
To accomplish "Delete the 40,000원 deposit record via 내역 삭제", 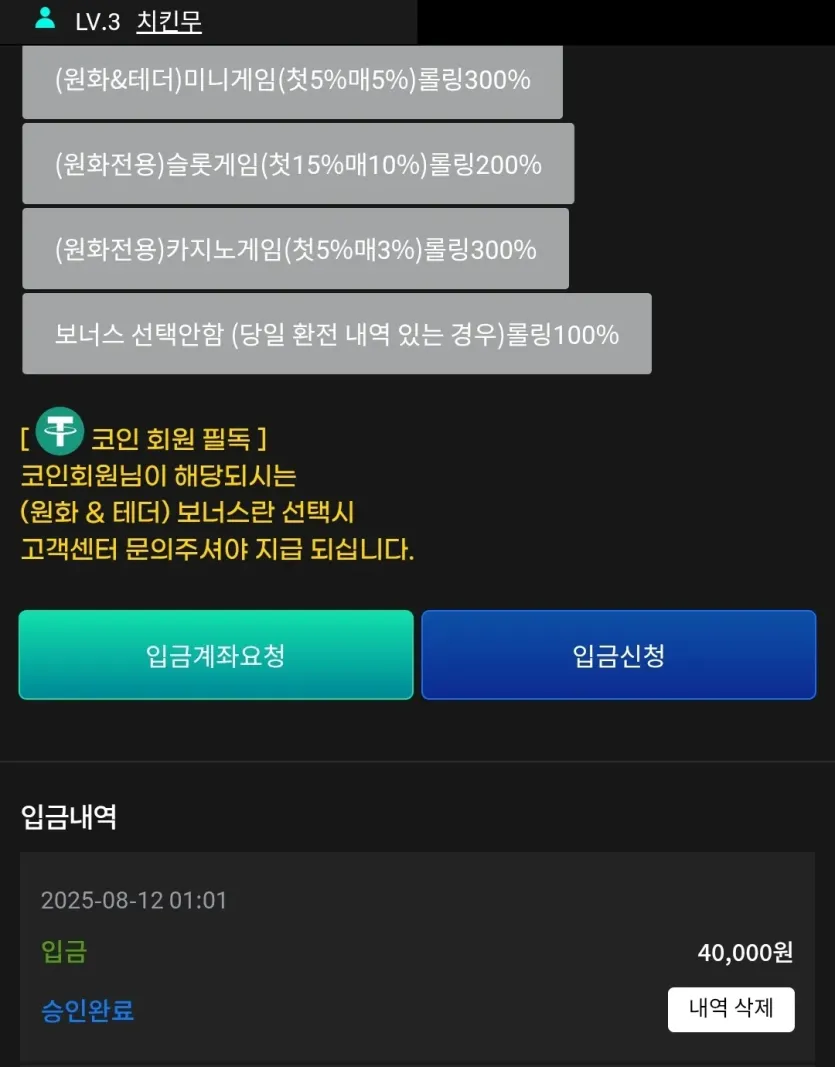I will 731,1009.
